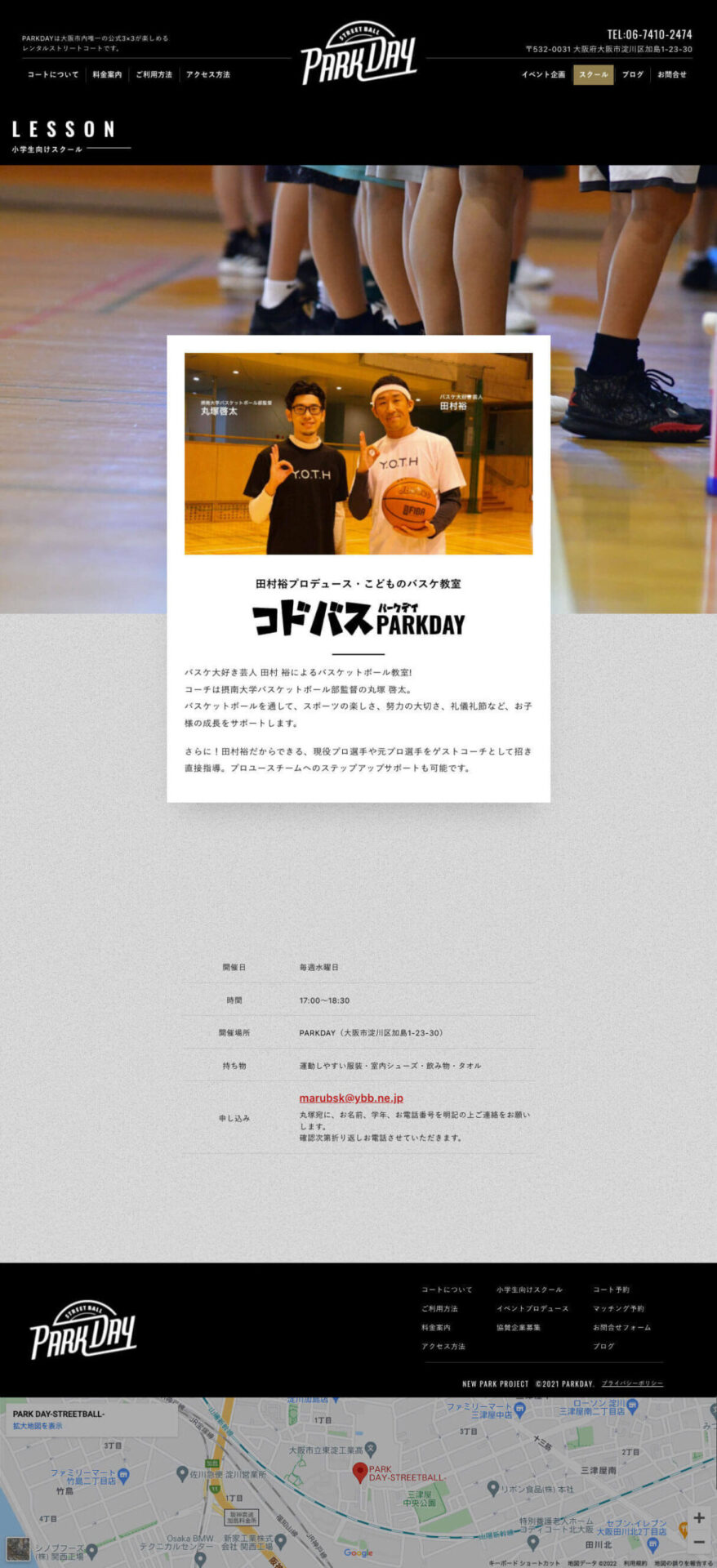717x1568 pixels.
Task: Open お問合せフォーム in the footer
Action: point(621,1327)
